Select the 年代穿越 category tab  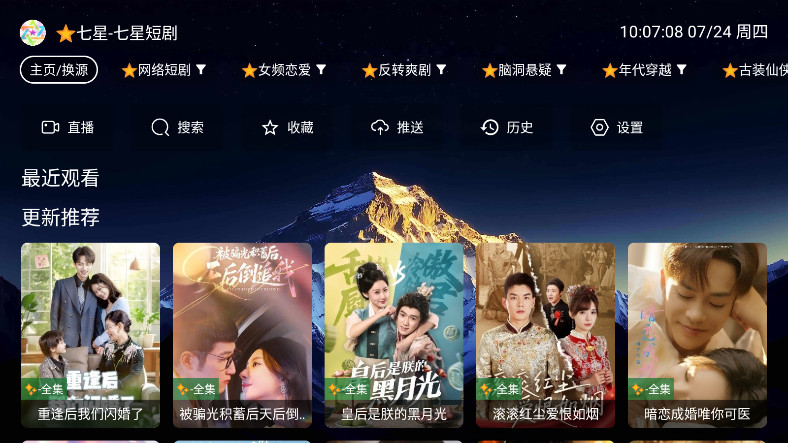pos(644,70)
